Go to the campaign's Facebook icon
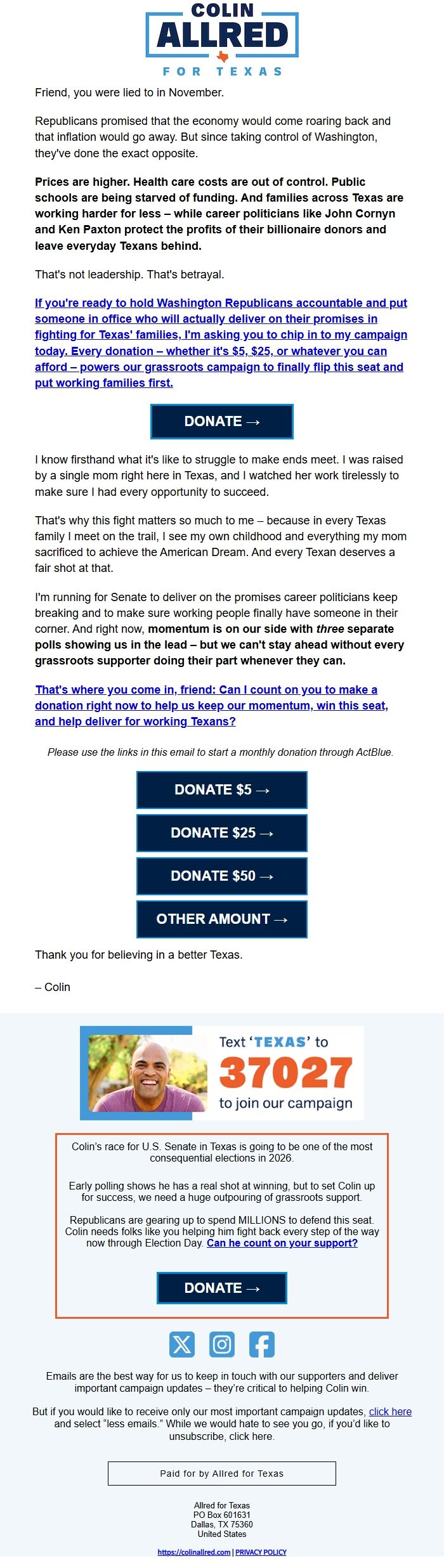Viewport: 444px width, 1568px height. pyautogui.click(x=261, y=1344)
